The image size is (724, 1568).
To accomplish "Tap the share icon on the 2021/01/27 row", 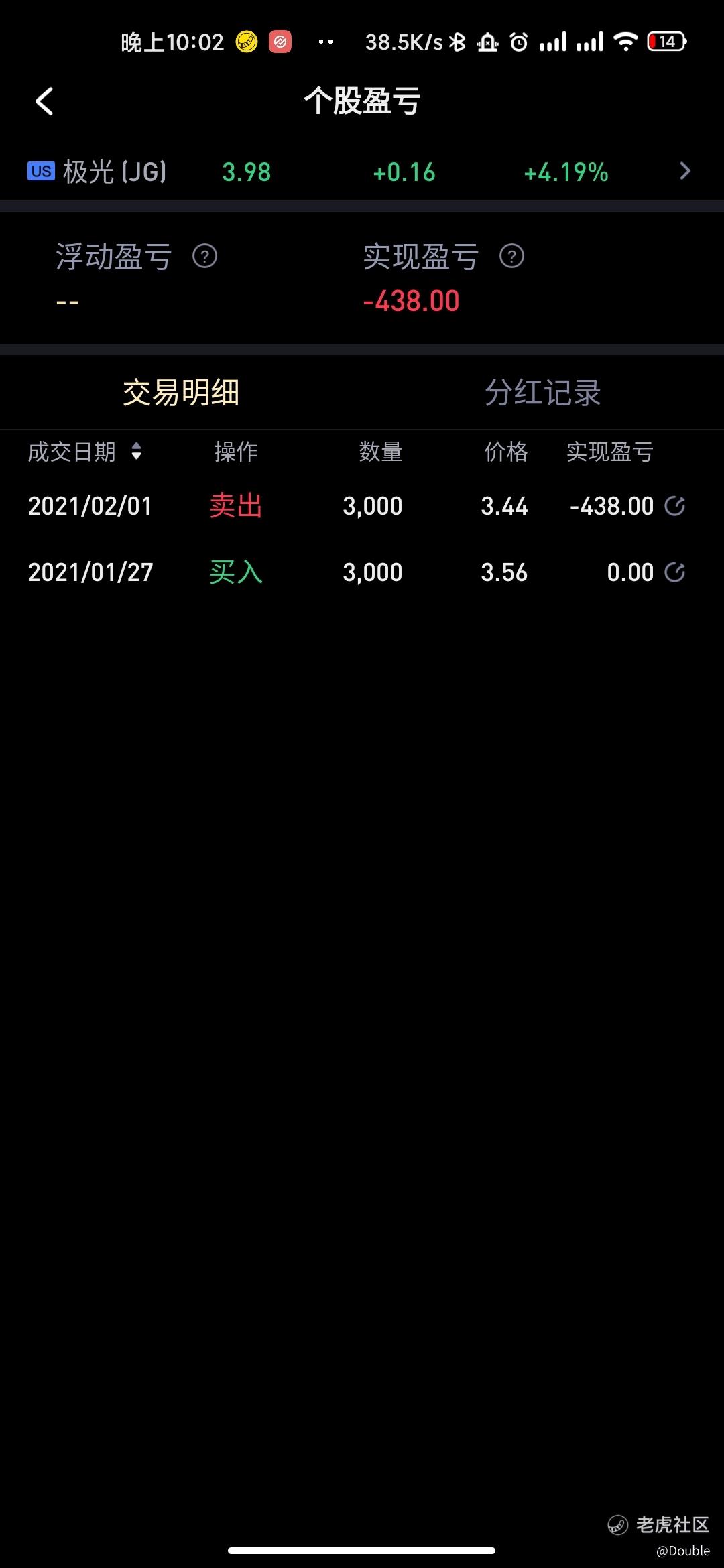I will point(675,572).
